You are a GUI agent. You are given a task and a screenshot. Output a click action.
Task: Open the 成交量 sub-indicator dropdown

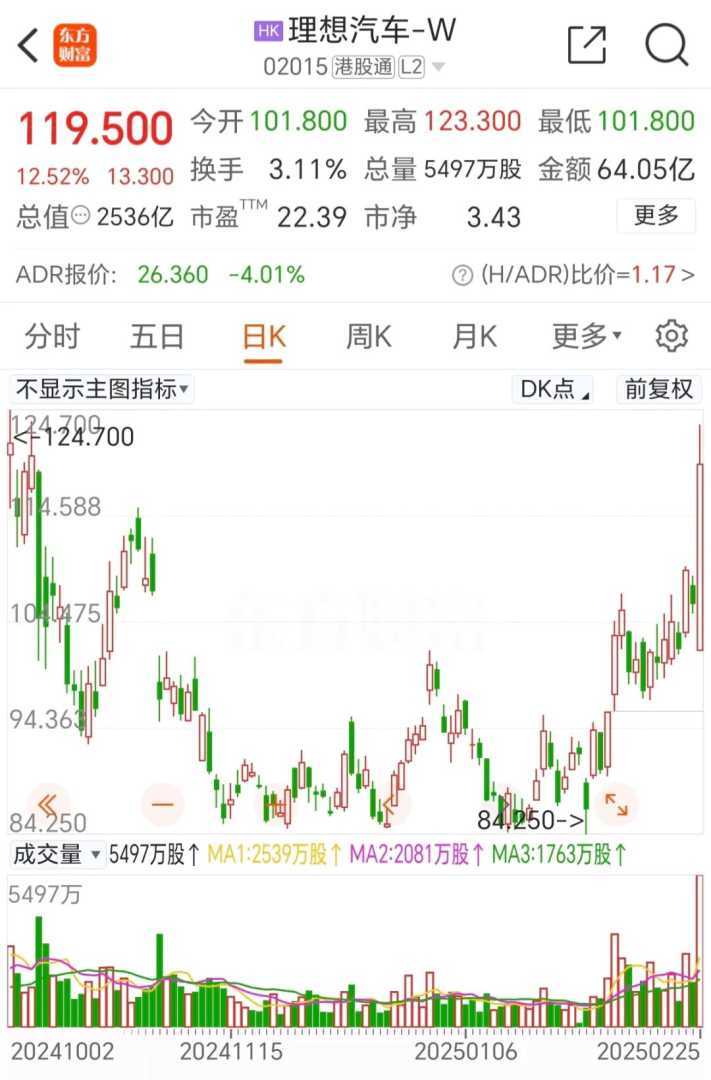point(56,855)
